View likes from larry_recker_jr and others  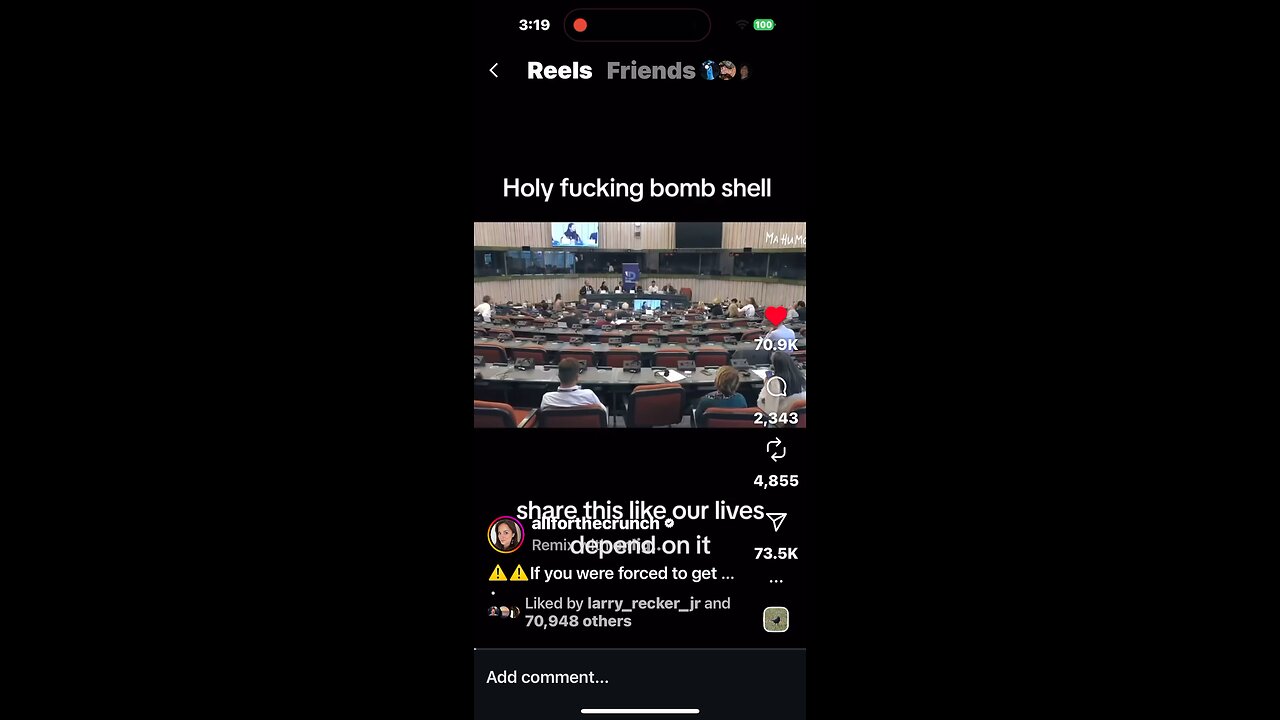click(627, 612)
